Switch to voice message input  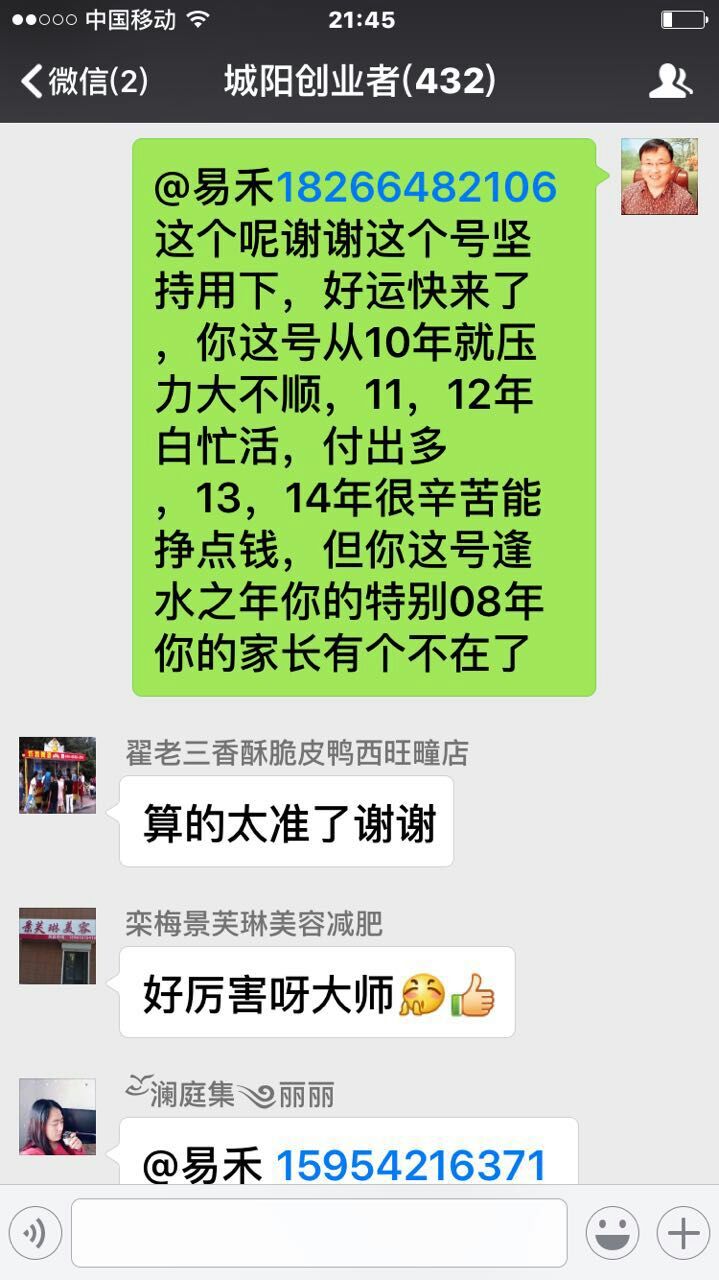(x=34, y=1233)
